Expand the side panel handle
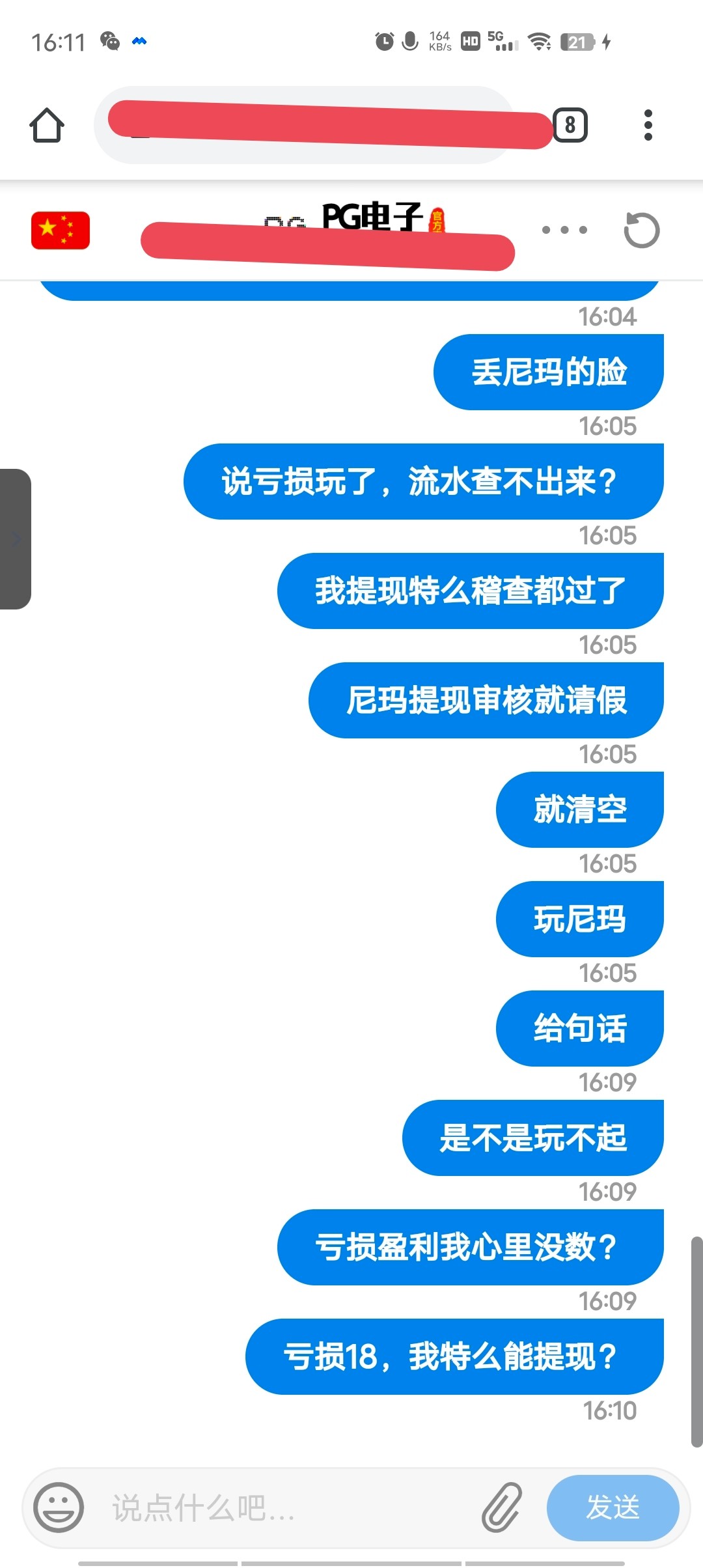Viewport: 703px width, 1568px height. pyautogui.click(x=16, y=539)
